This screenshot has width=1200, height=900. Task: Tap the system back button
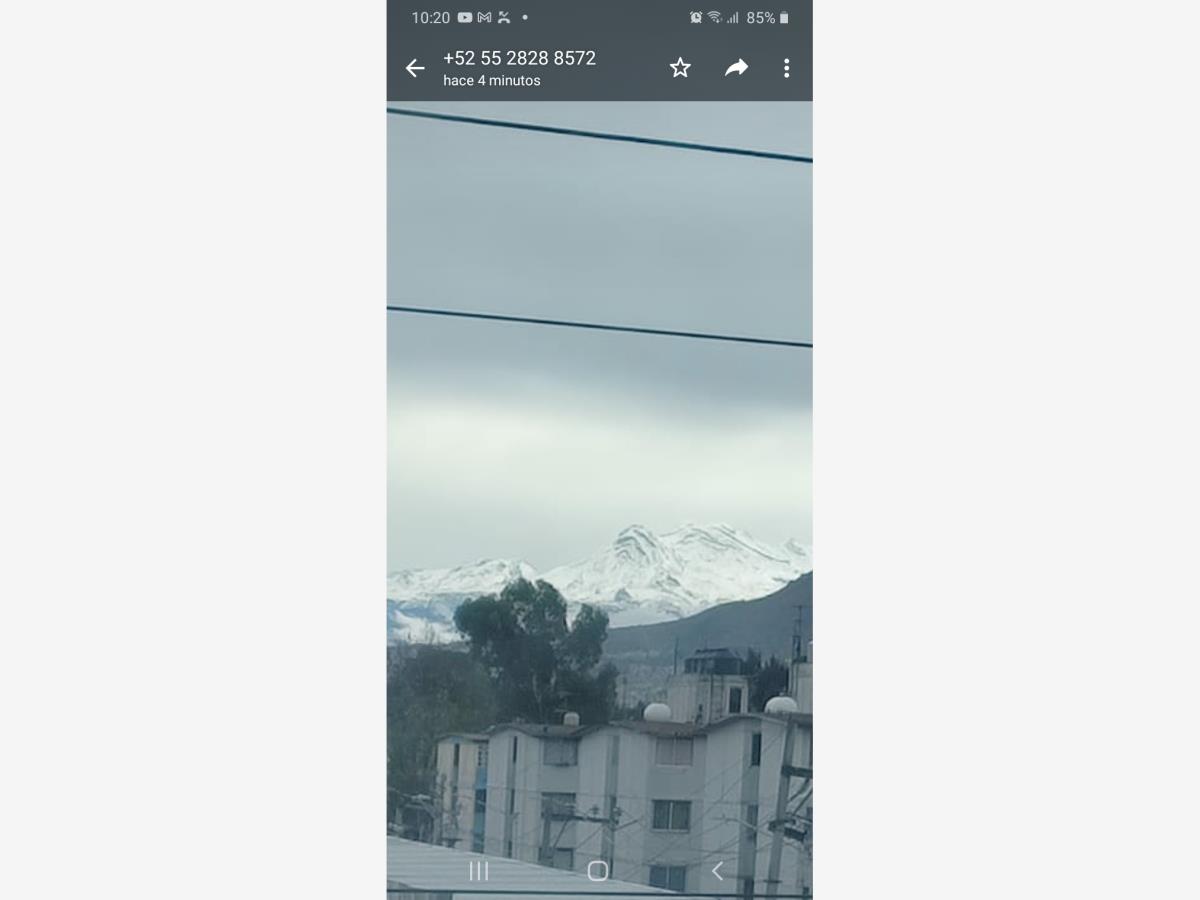click(717, 871)
